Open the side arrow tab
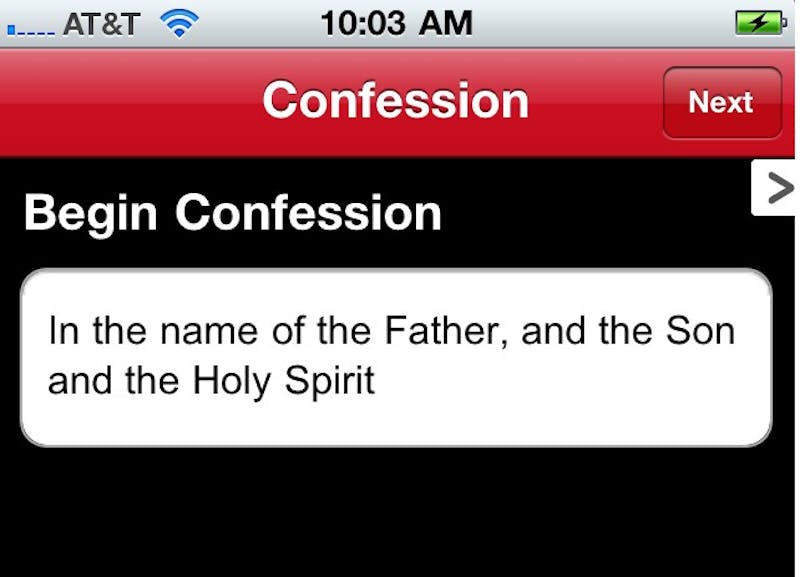The width and height of the screenshot is (800, 577). 776,188
